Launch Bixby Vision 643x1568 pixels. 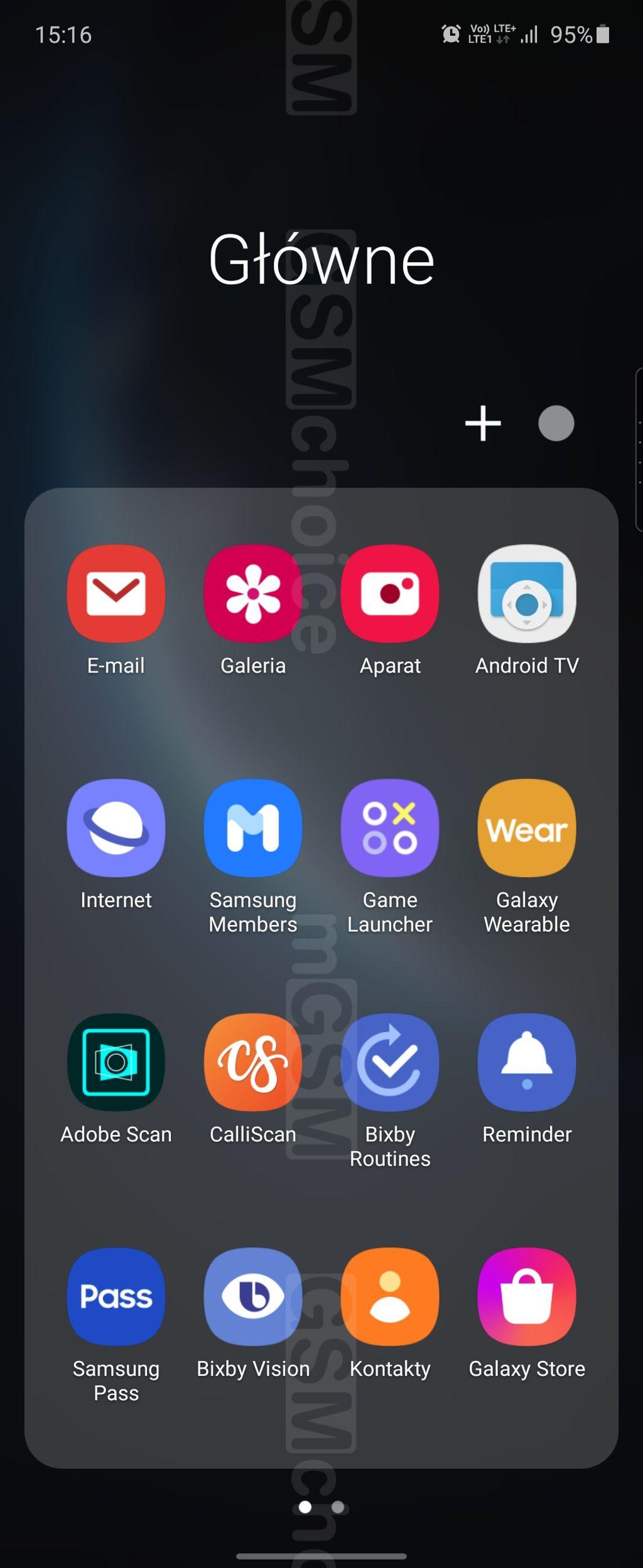pyautogui.click(x=253, y=1296)
